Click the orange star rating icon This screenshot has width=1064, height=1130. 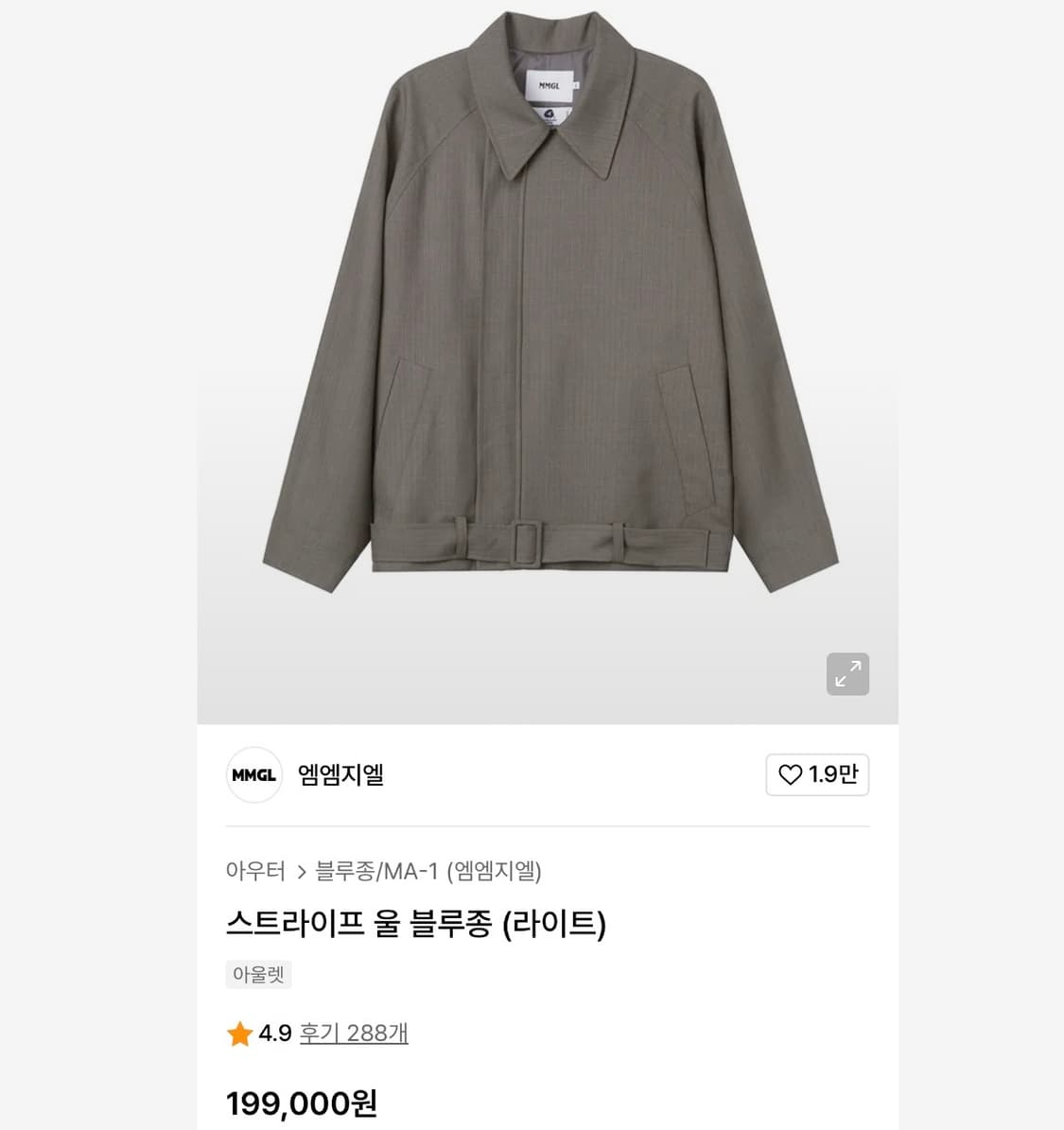240,1034
